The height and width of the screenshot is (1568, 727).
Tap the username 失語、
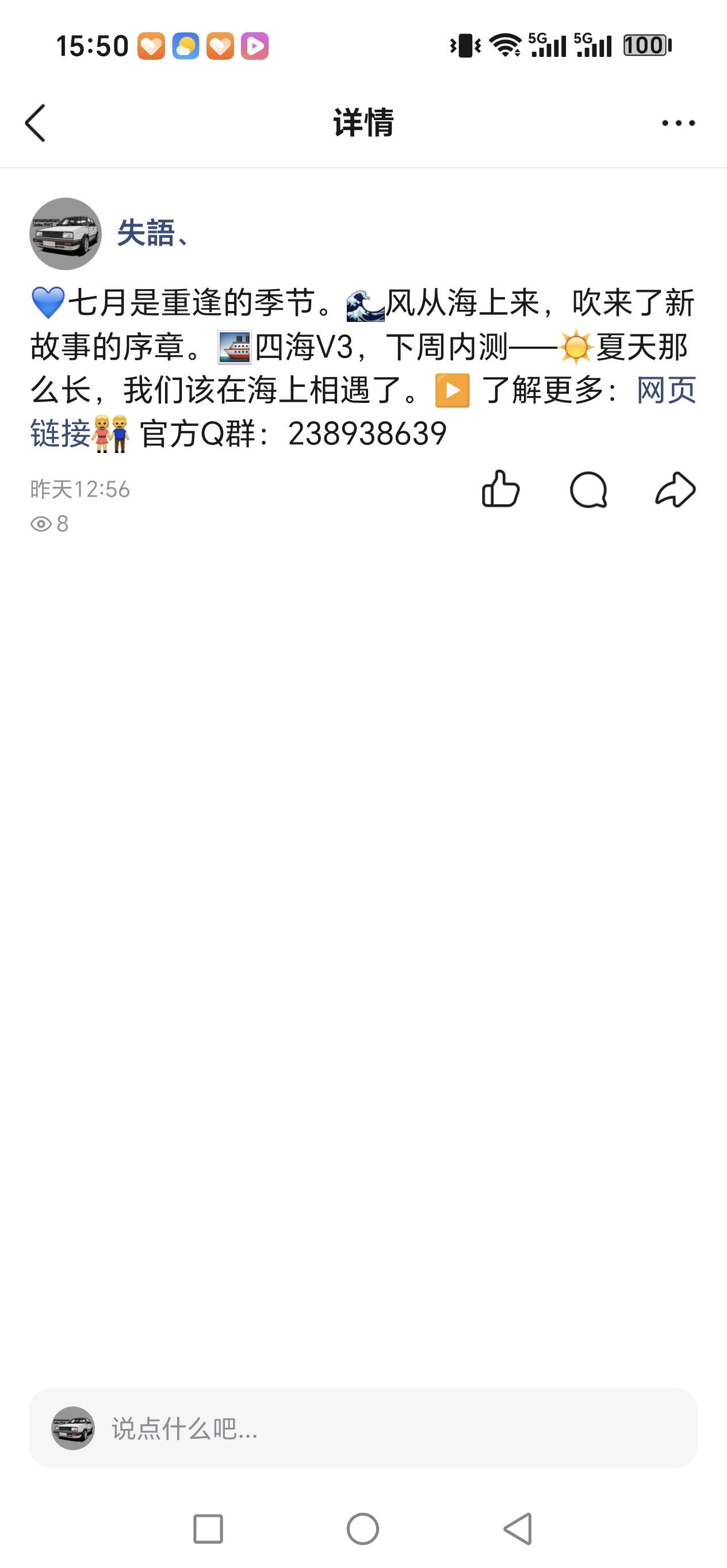click(x=153, y=233)
